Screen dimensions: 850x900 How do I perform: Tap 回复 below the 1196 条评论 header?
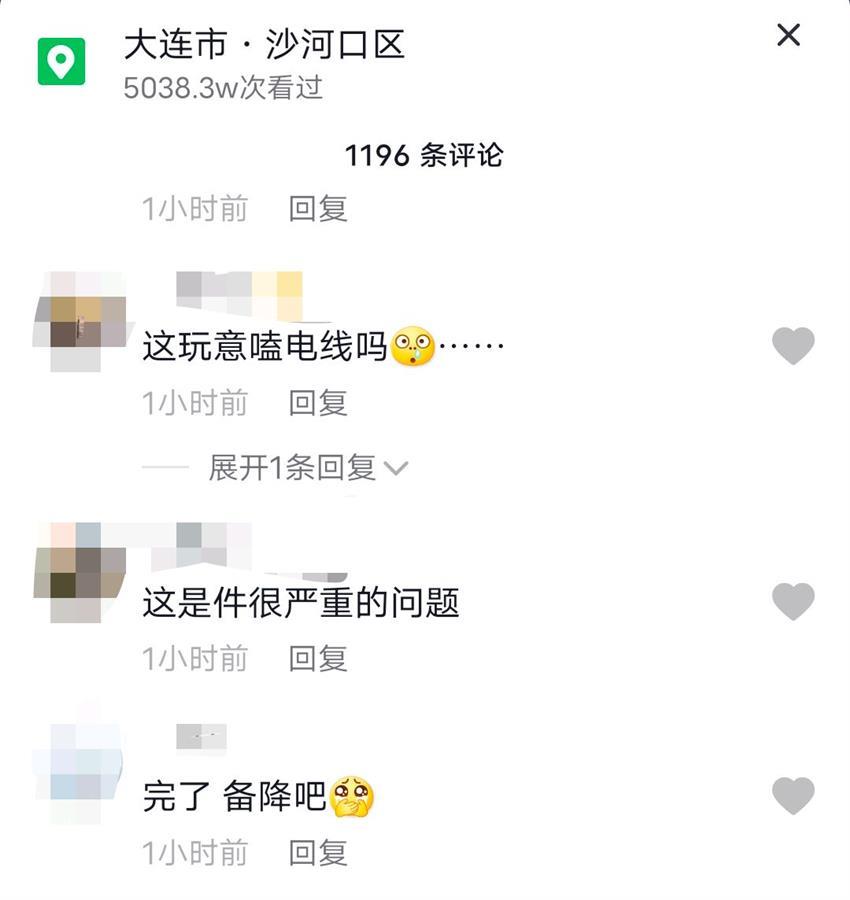coord(318,209)
